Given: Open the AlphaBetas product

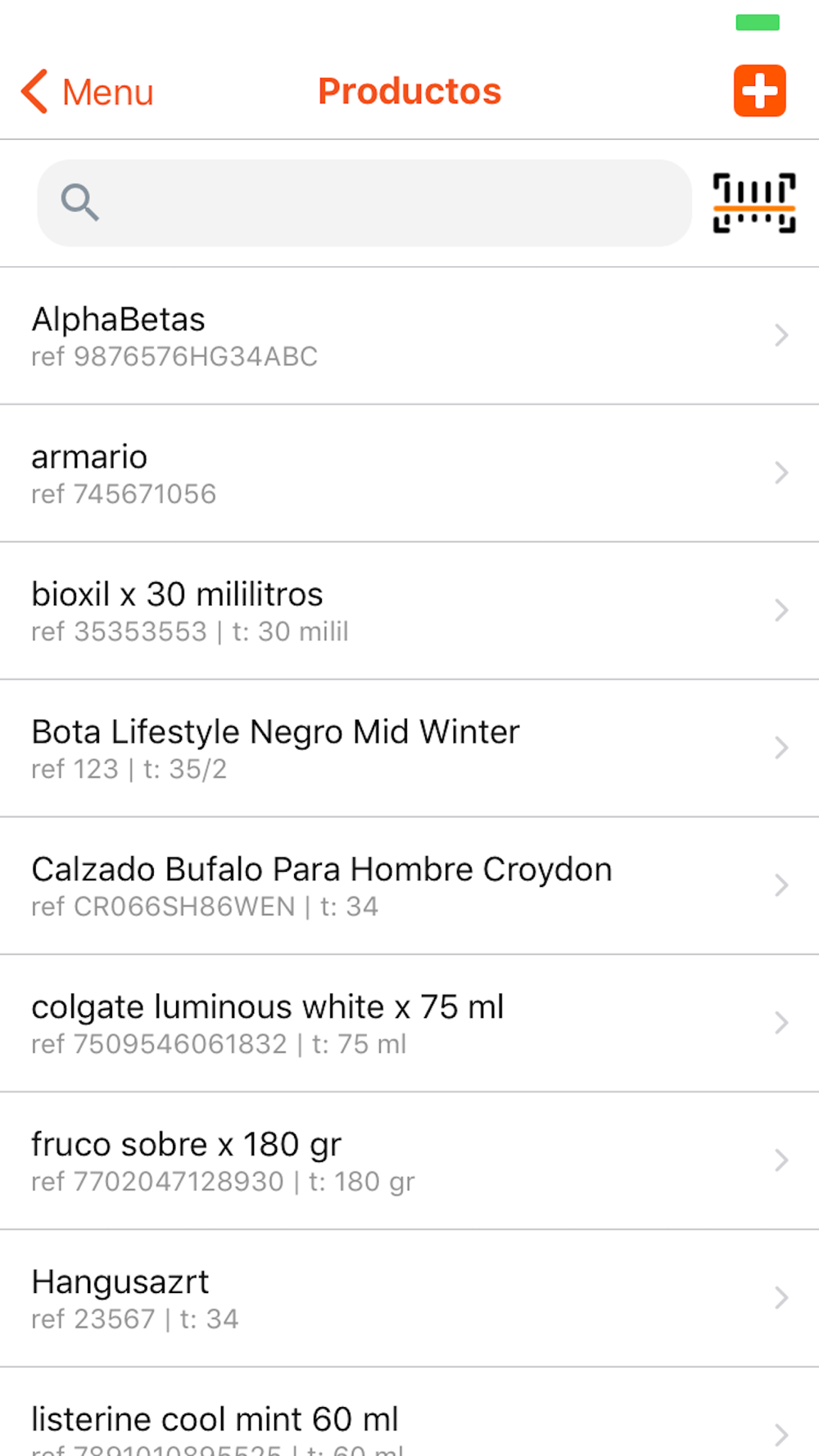Looking at the screenshot, I should point(409,336).
